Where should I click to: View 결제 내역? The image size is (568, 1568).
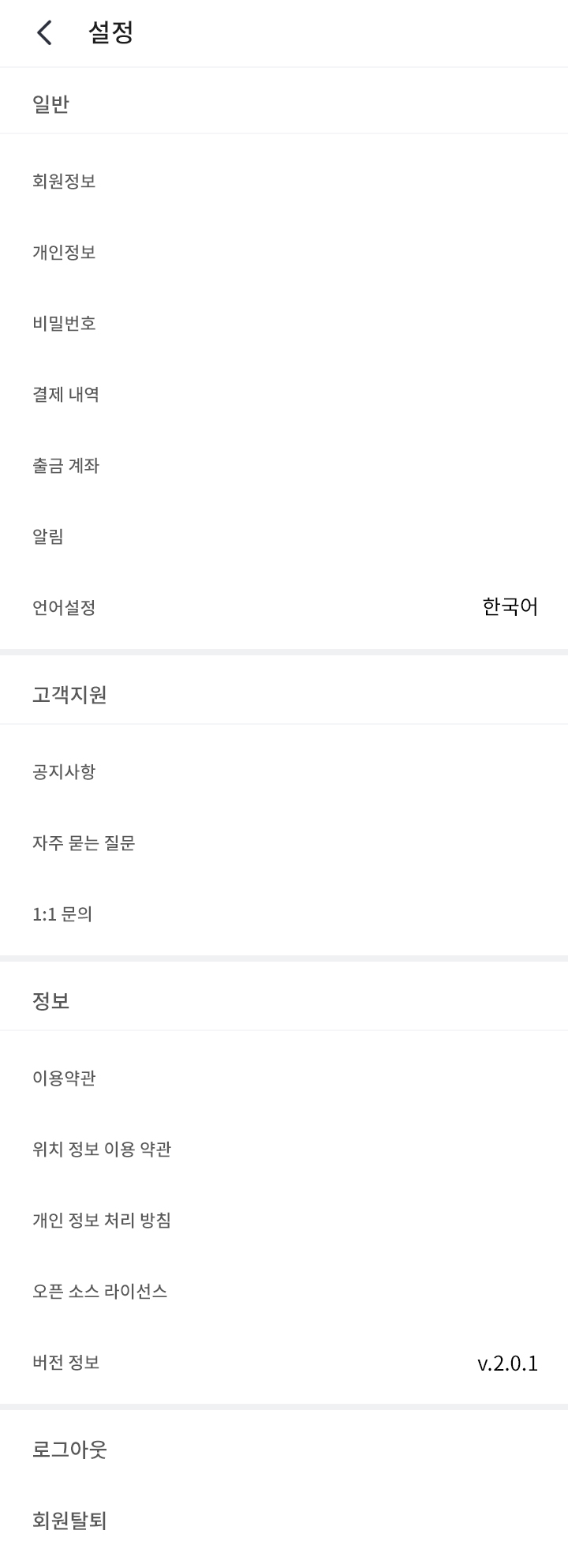point(65,395)
